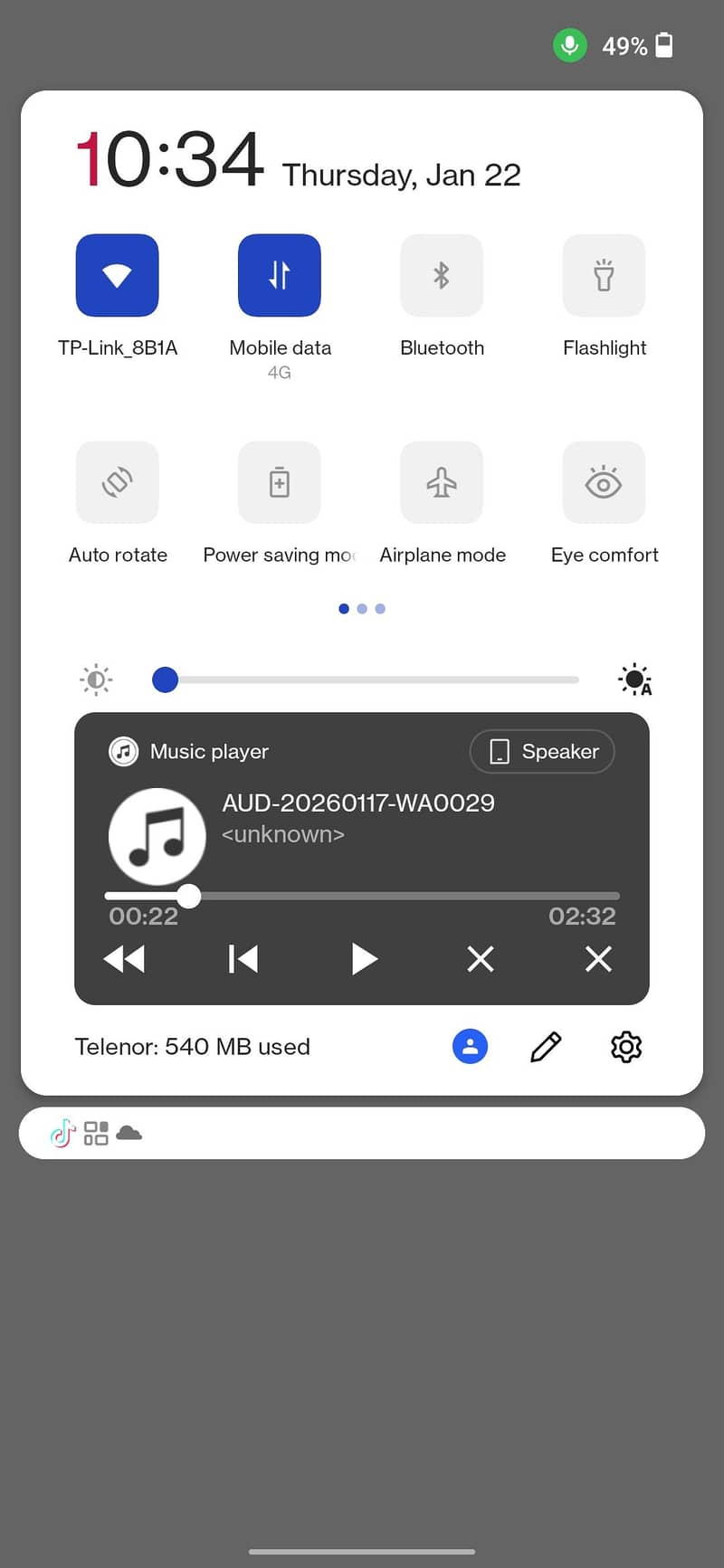Toggle auto brightness sun icon
Viewport: 724px width, 1568px height.
pos(635,679)
